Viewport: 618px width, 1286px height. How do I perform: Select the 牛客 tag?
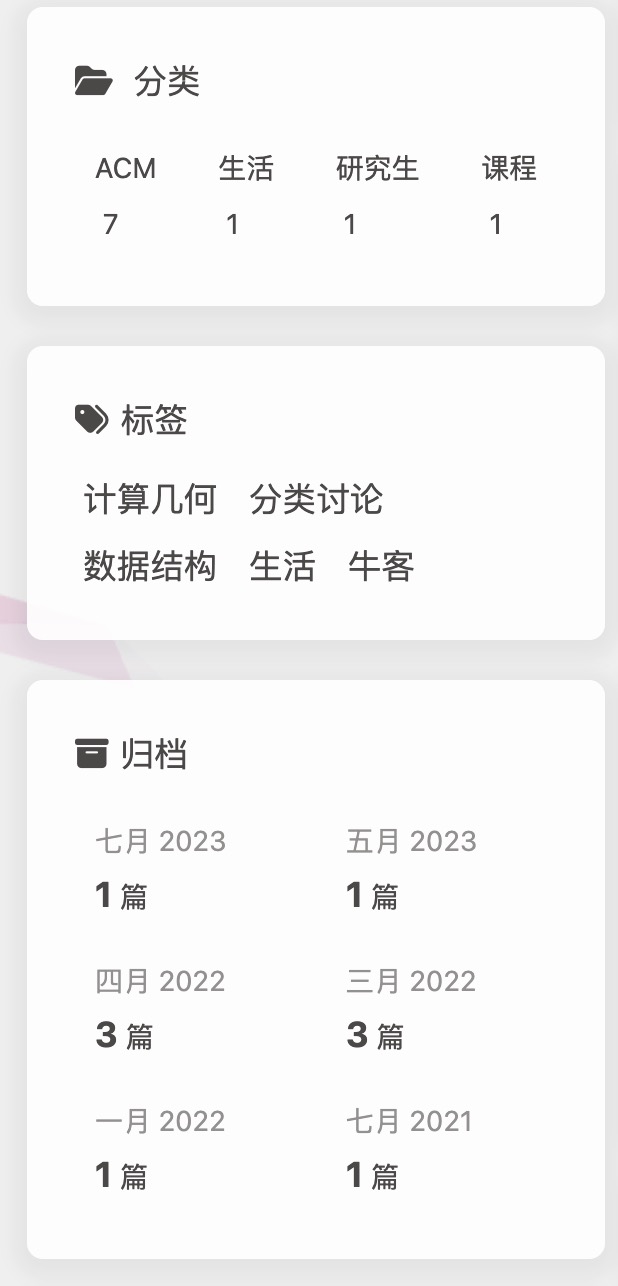[381, 566]
